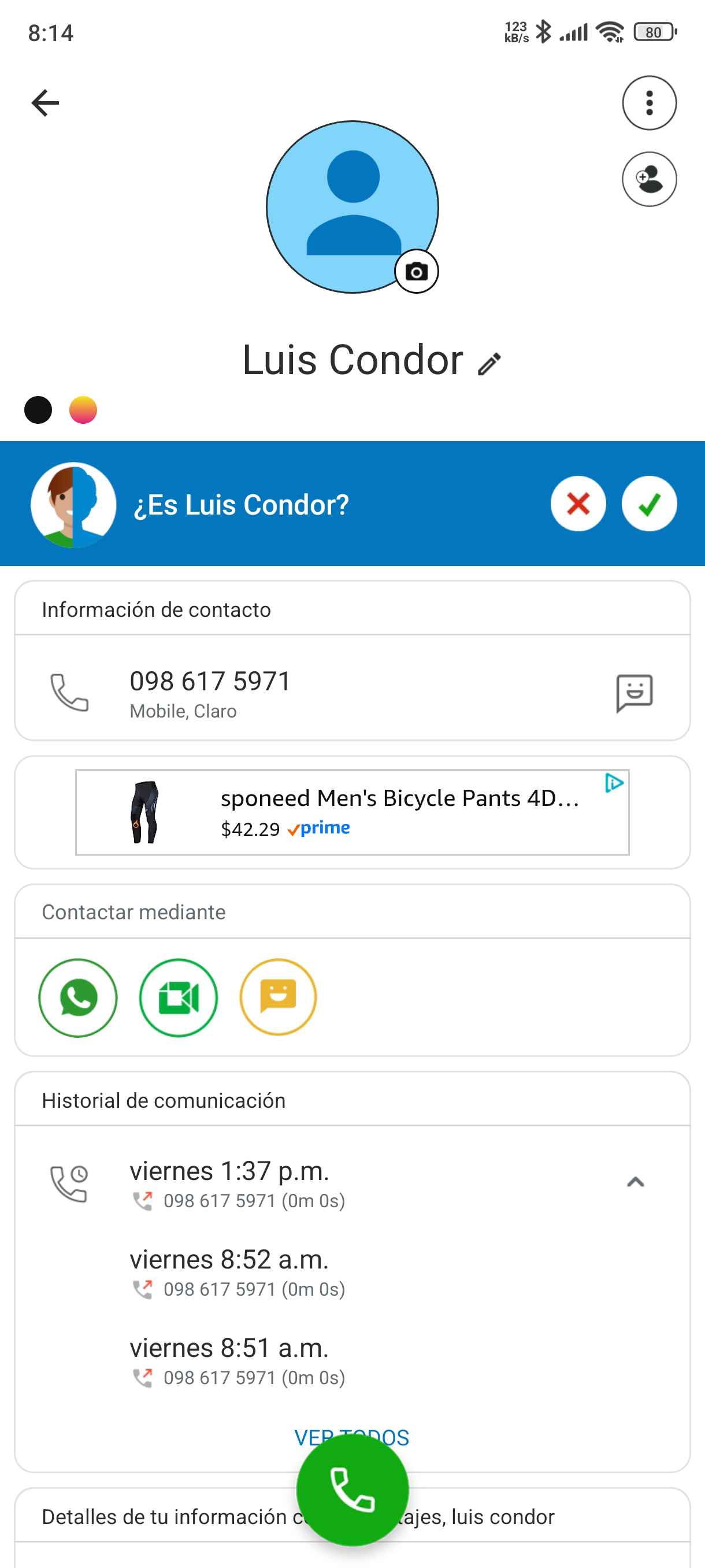Select the pink-yellow gradient color dot

point(83,410)
